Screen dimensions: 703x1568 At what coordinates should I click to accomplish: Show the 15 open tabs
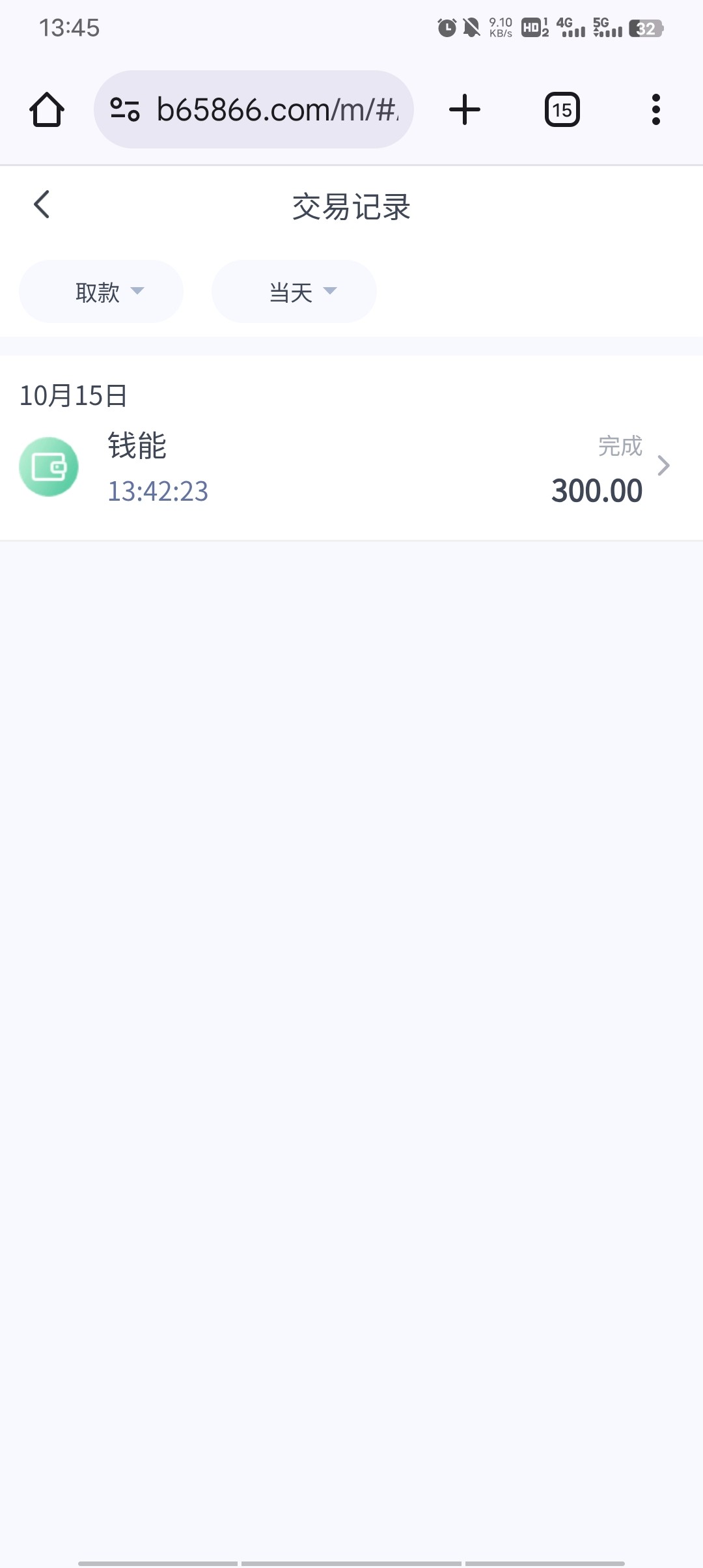click(x=562, y=109)
